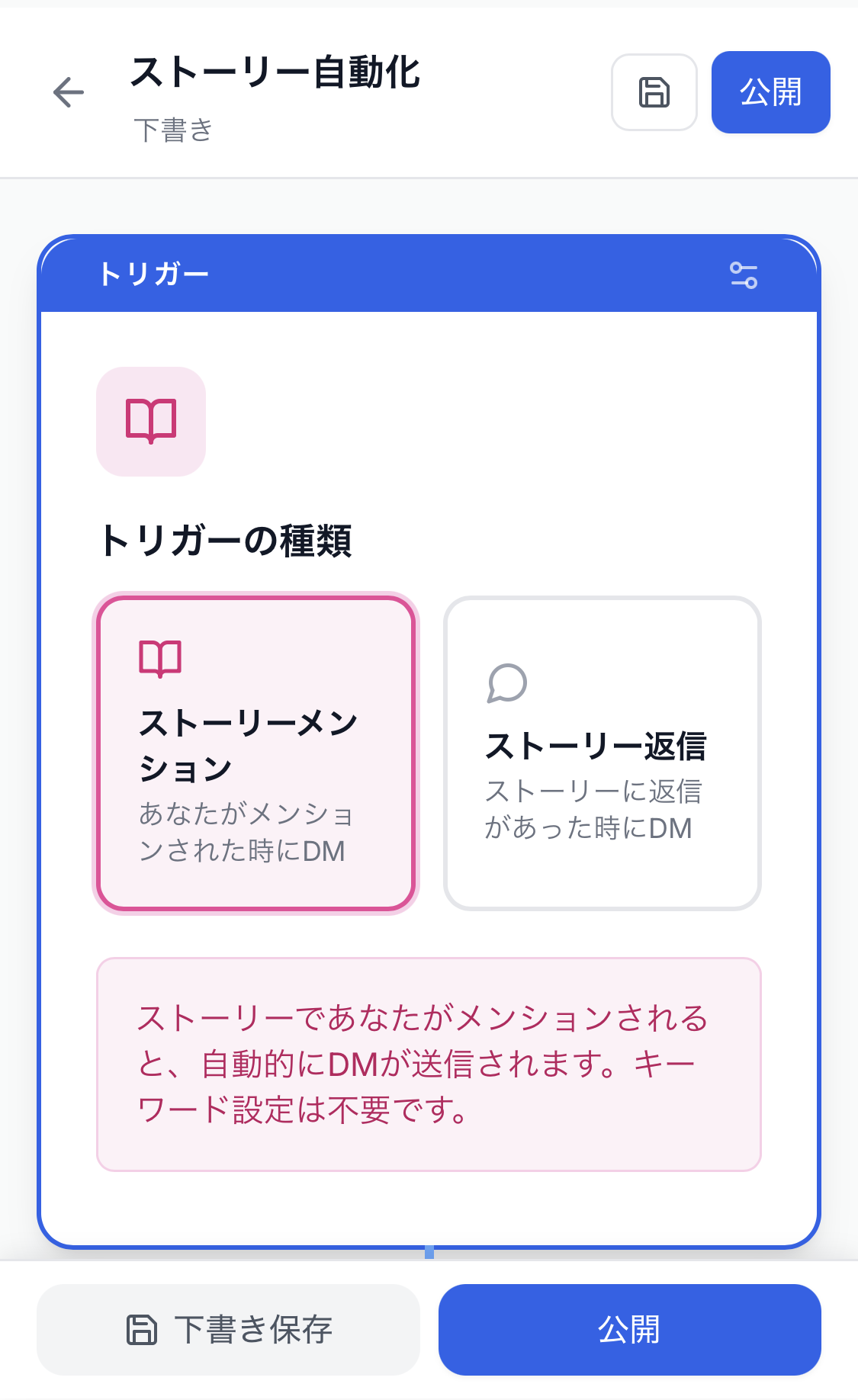Click the ストーリー自動化 title text
This screenshot has height=1400, width=858.
[x=275, y=74]
